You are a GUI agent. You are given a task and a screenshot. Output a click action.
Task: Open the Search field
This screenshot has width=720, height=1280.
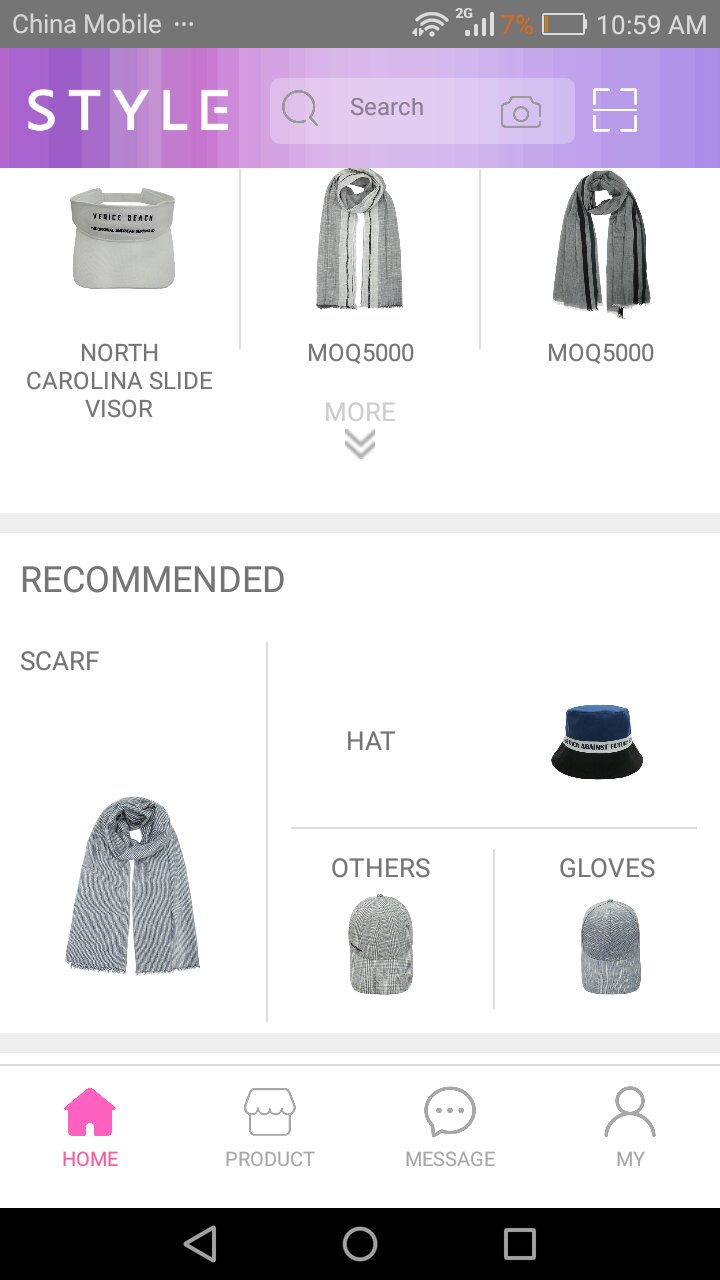387,108
